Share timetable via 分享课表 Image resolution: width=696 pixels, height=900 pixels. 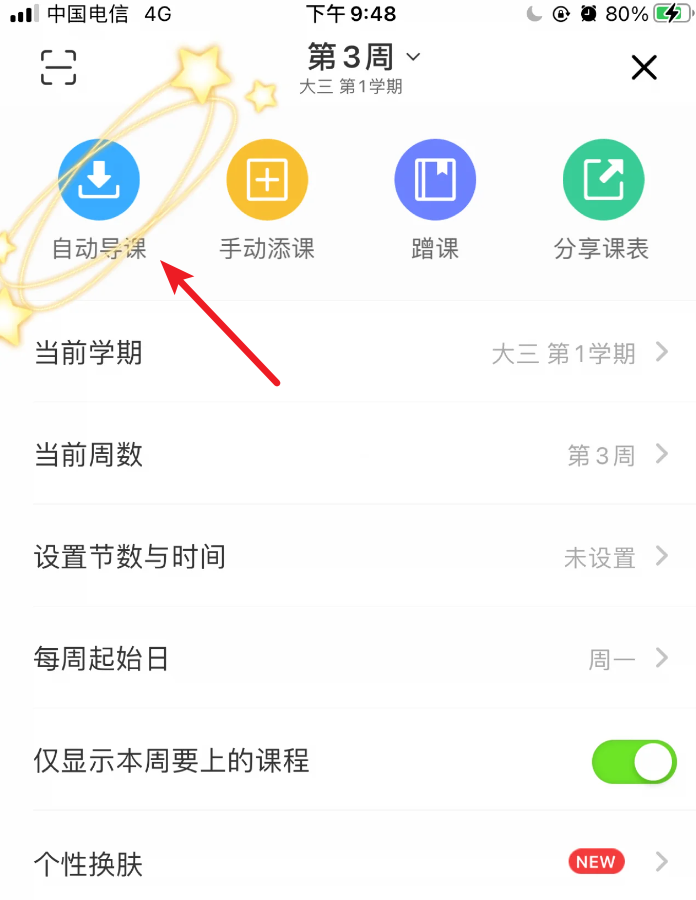pyautogui.click(x=602, y=202)
